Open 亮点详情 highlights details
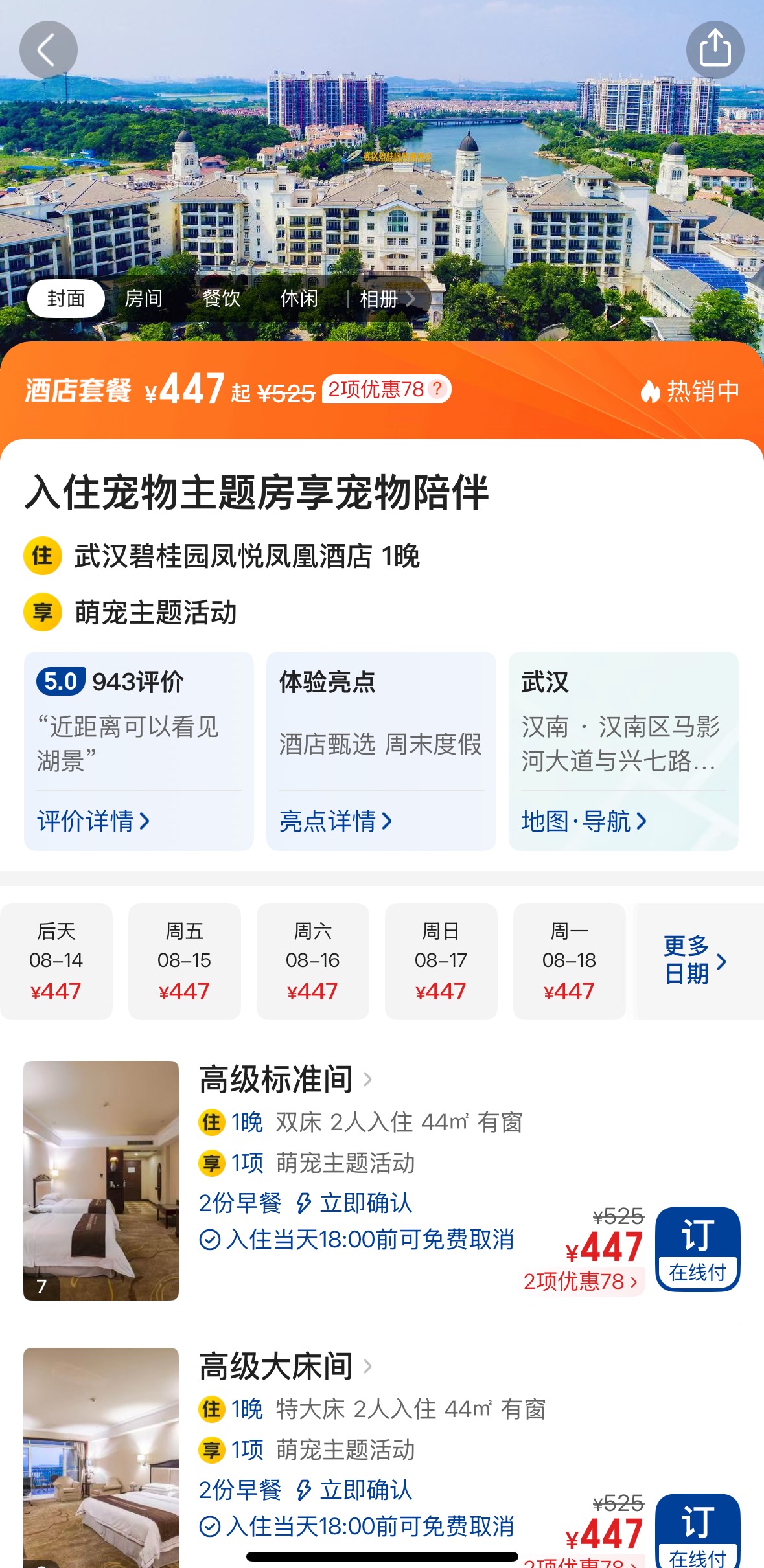The image size is (764, 1568). [x=335, y=821]
